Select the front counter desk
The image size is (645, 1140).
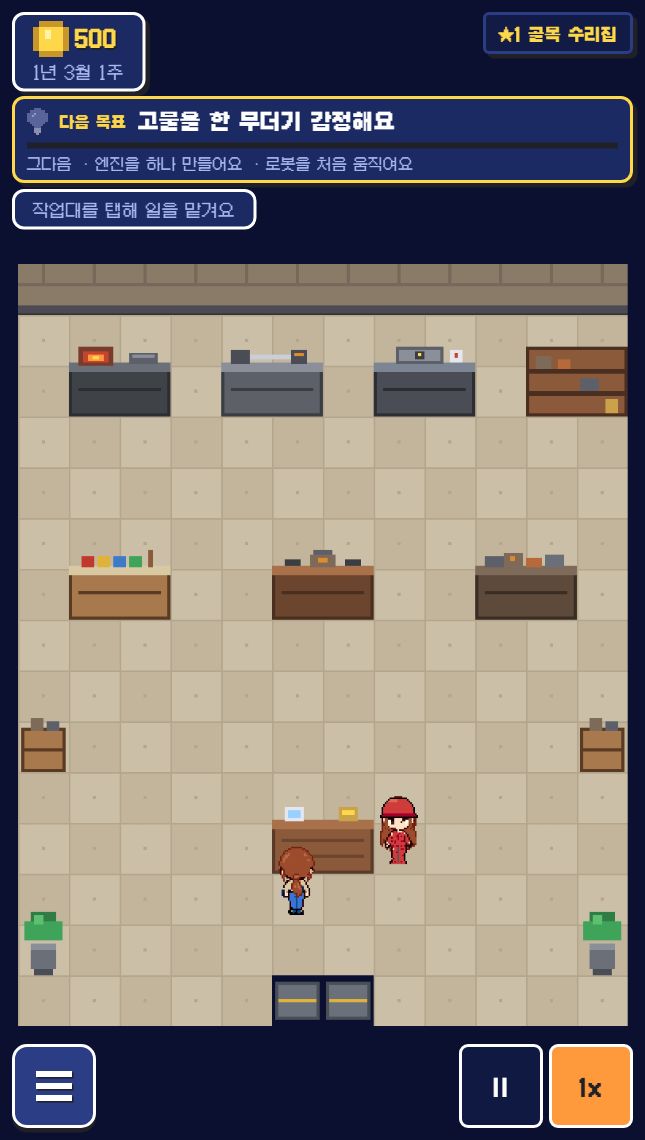323,840
